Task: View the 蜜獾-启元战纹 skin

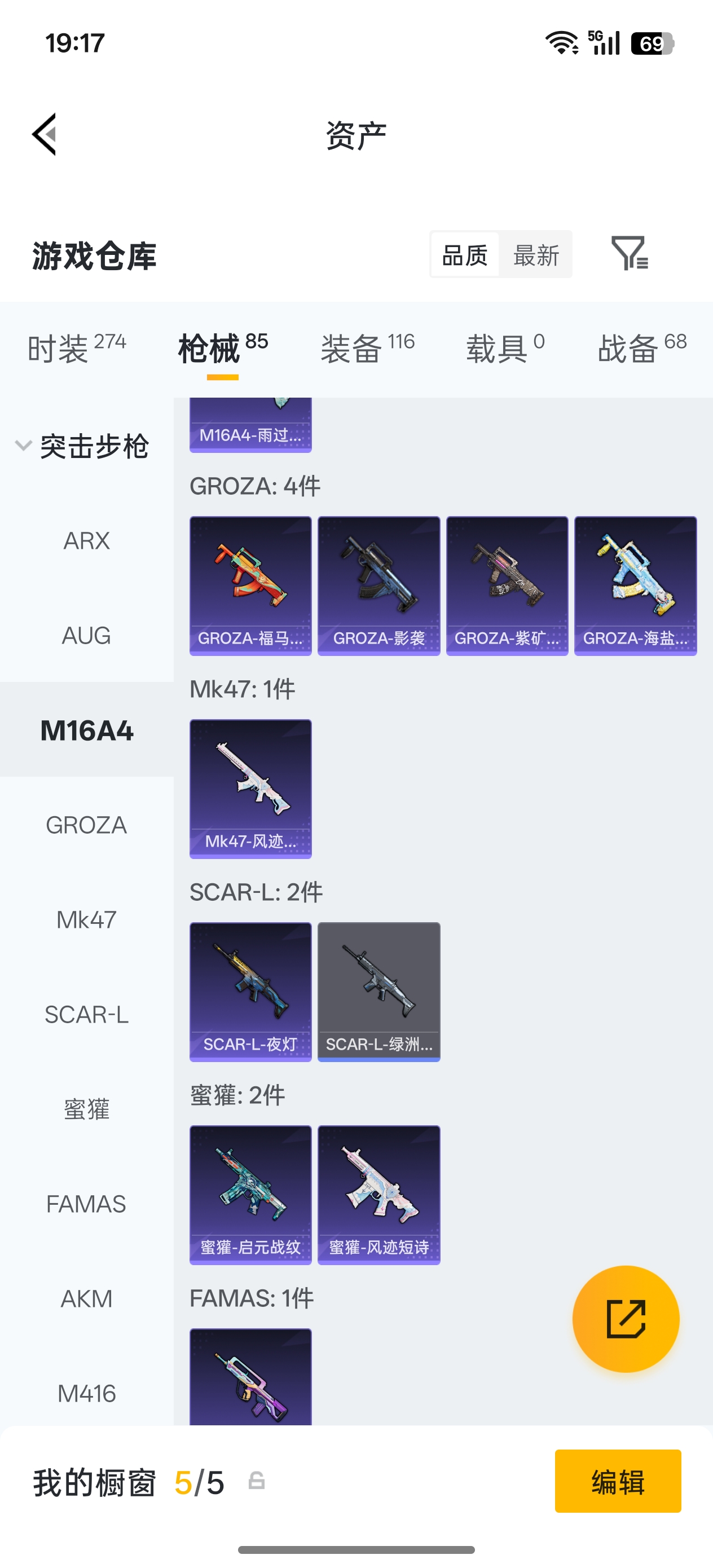Action: tap(250, 1194)
